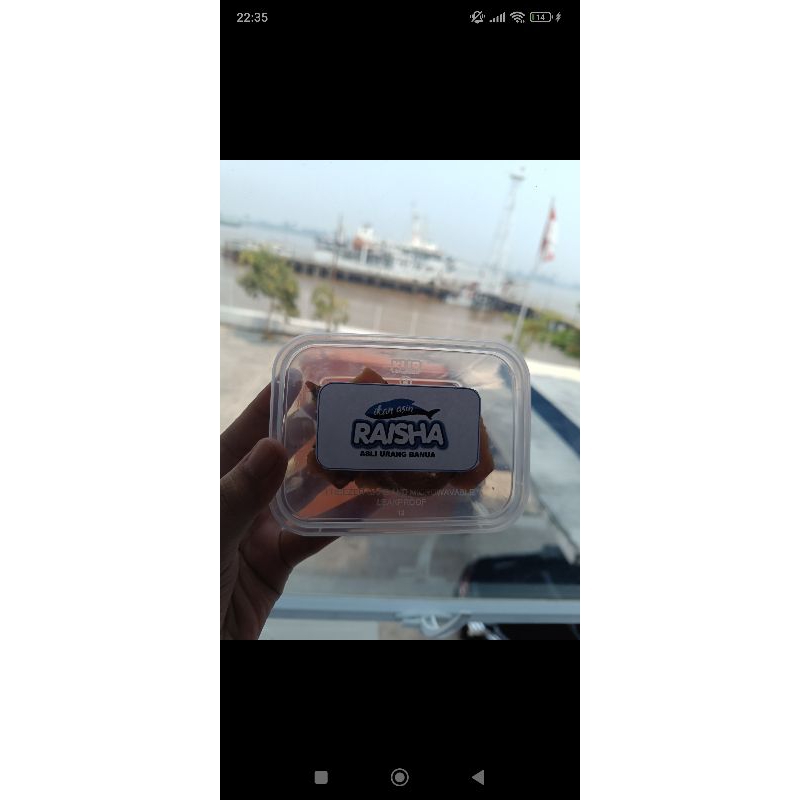800x800 pixels.
Task: Open recent apps with the square button
Action: pos(321,777)
